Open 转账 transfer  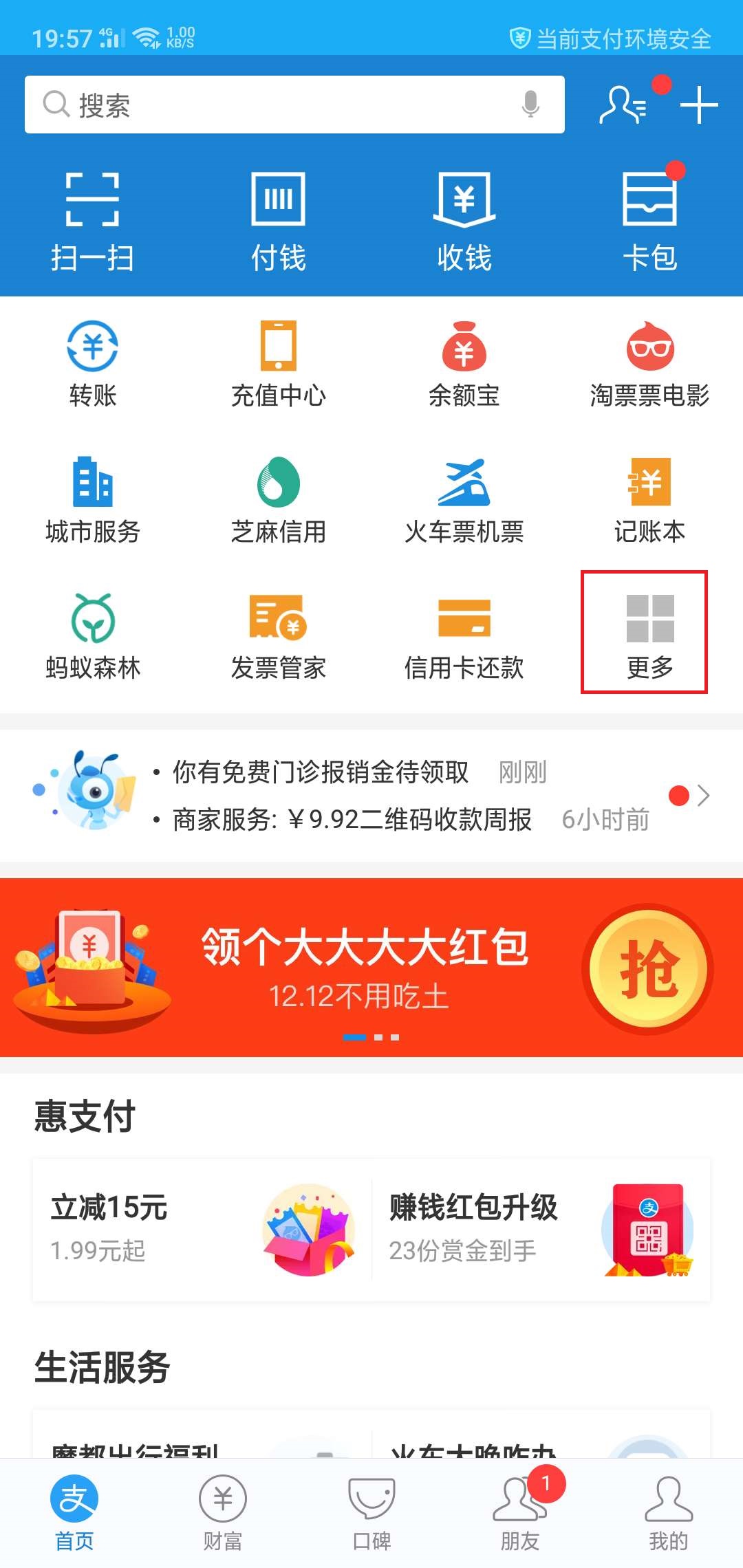click(x=92, y=364)
